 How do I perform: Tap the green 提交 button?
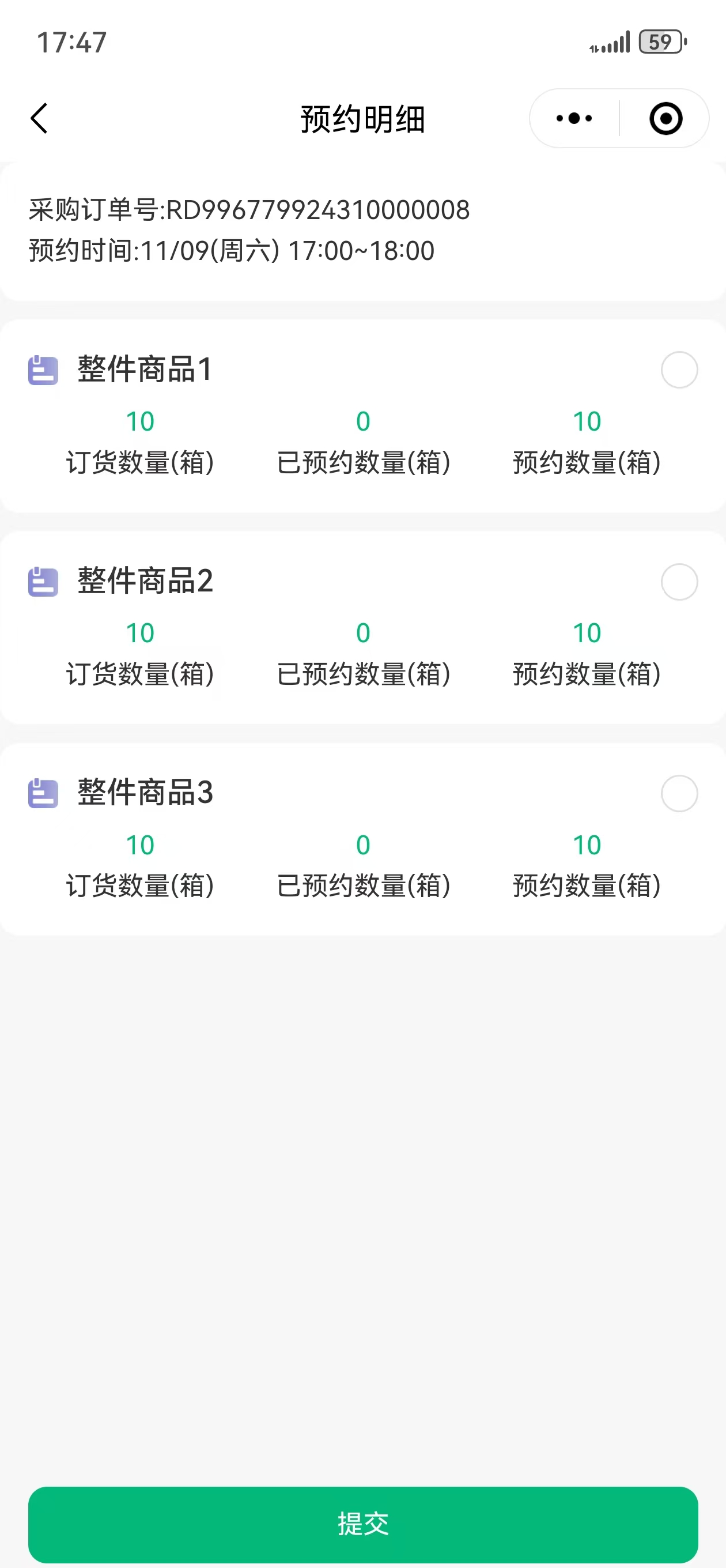362,1524
